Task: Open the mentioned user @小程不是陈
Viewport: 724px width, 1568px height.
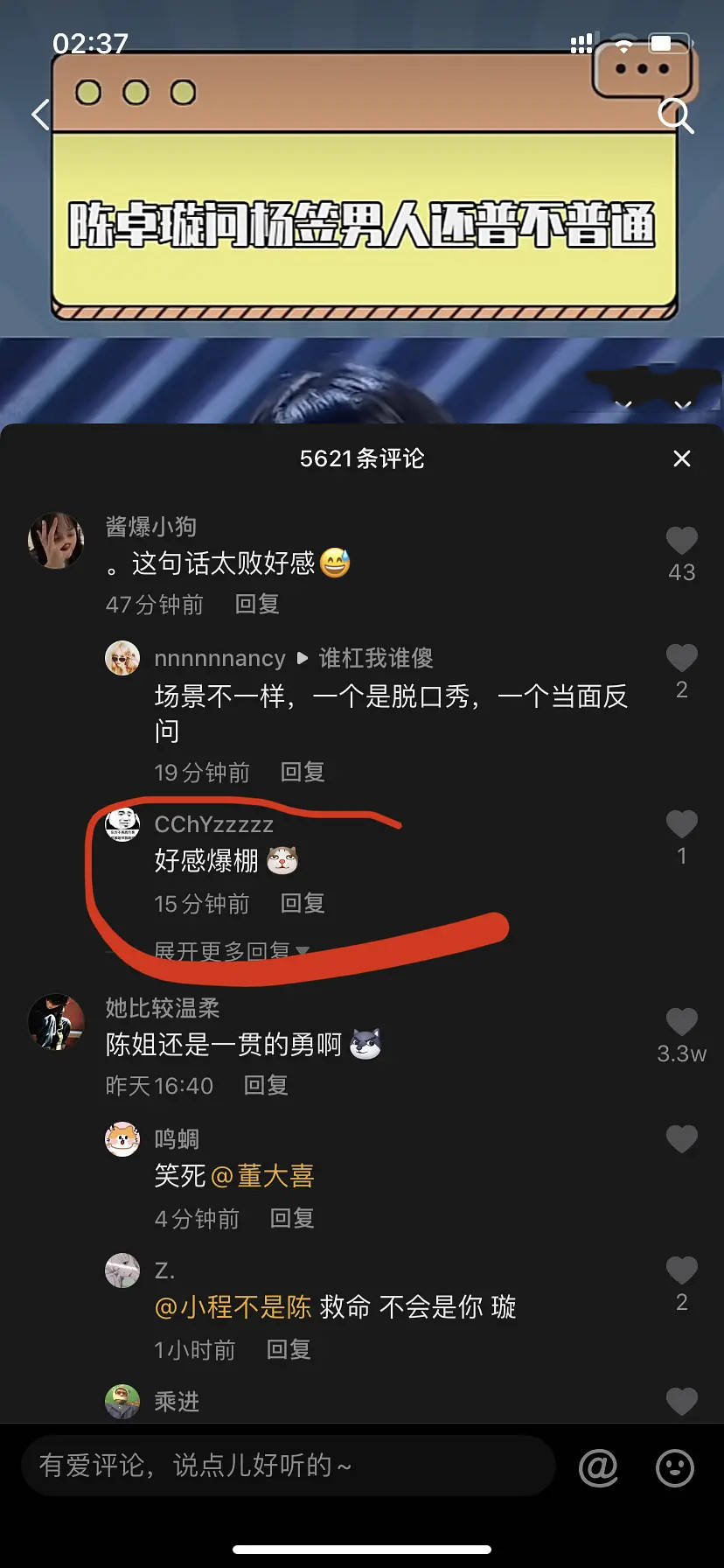Action: point(233,1307)
